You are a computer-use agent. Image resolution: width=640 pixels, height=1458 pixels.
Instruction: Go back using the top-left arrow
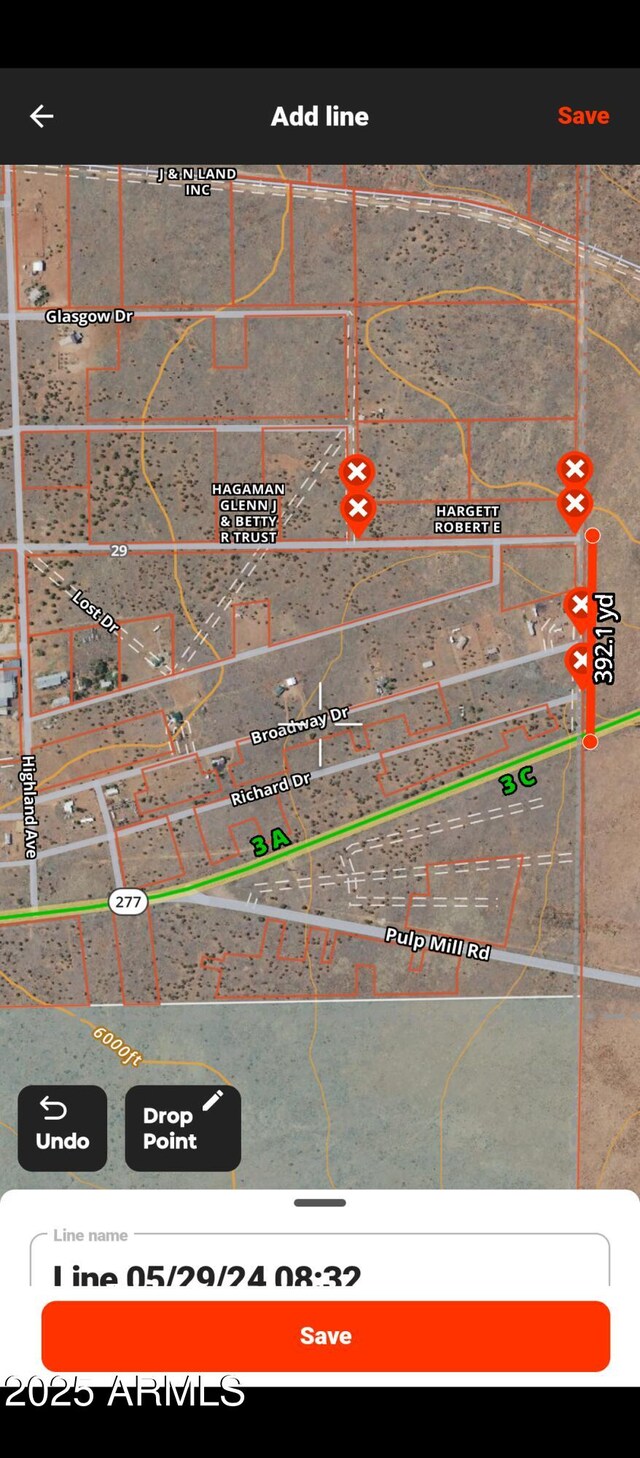tap(41, 116)
